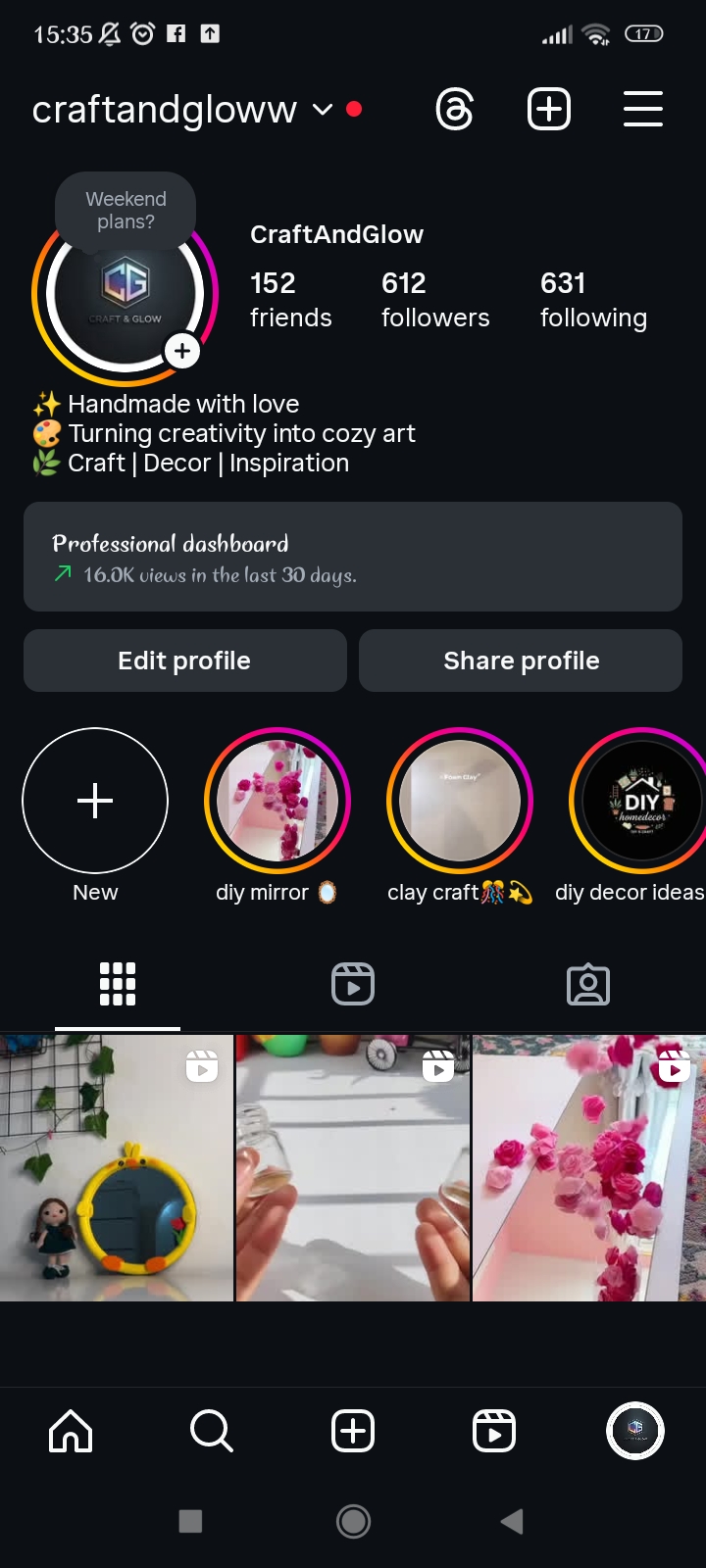Open the 'clay craft' story highlight
This screenshot has width=706, height=1568.
click(459, 801)
